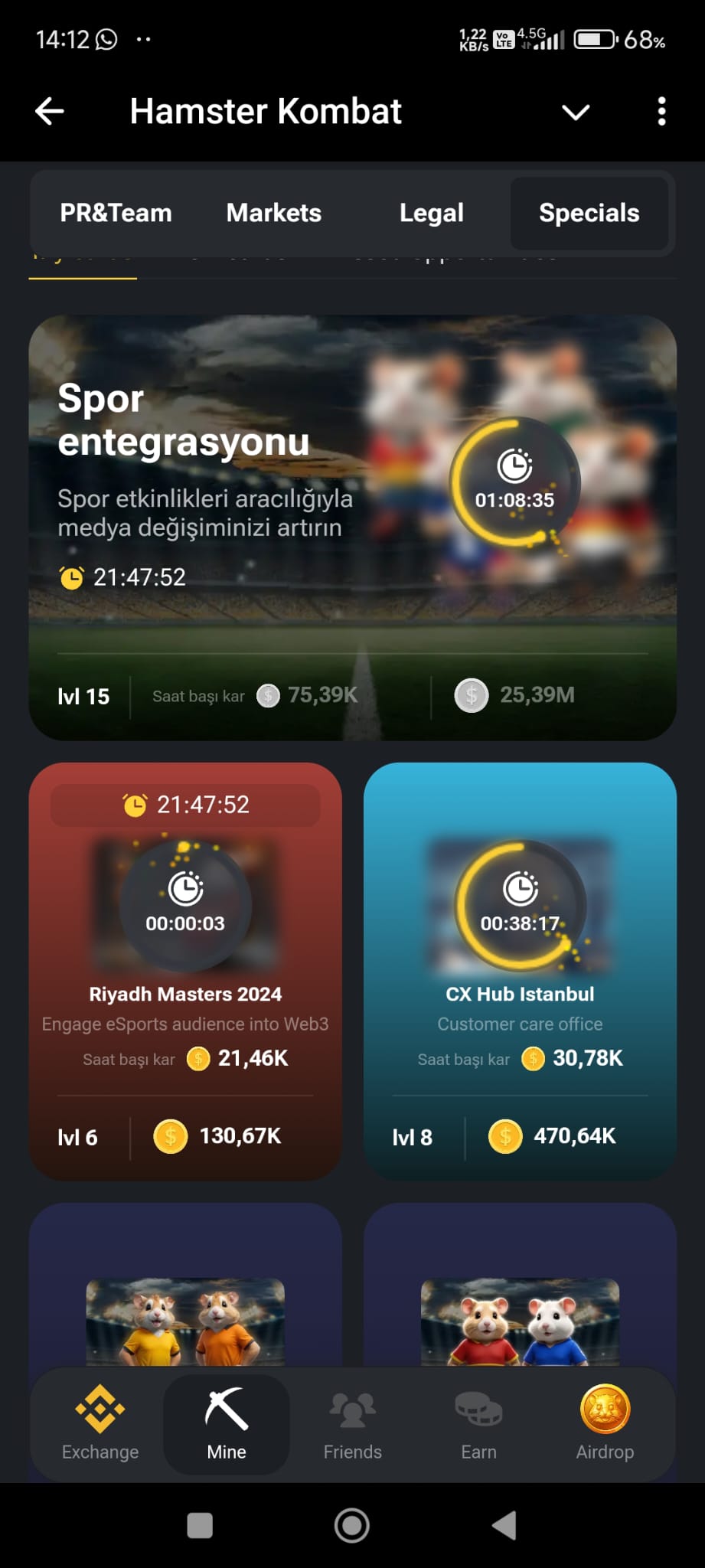705x1568 pixels.
Task: Open the Friends tab
Action: tap(352, 1424)
